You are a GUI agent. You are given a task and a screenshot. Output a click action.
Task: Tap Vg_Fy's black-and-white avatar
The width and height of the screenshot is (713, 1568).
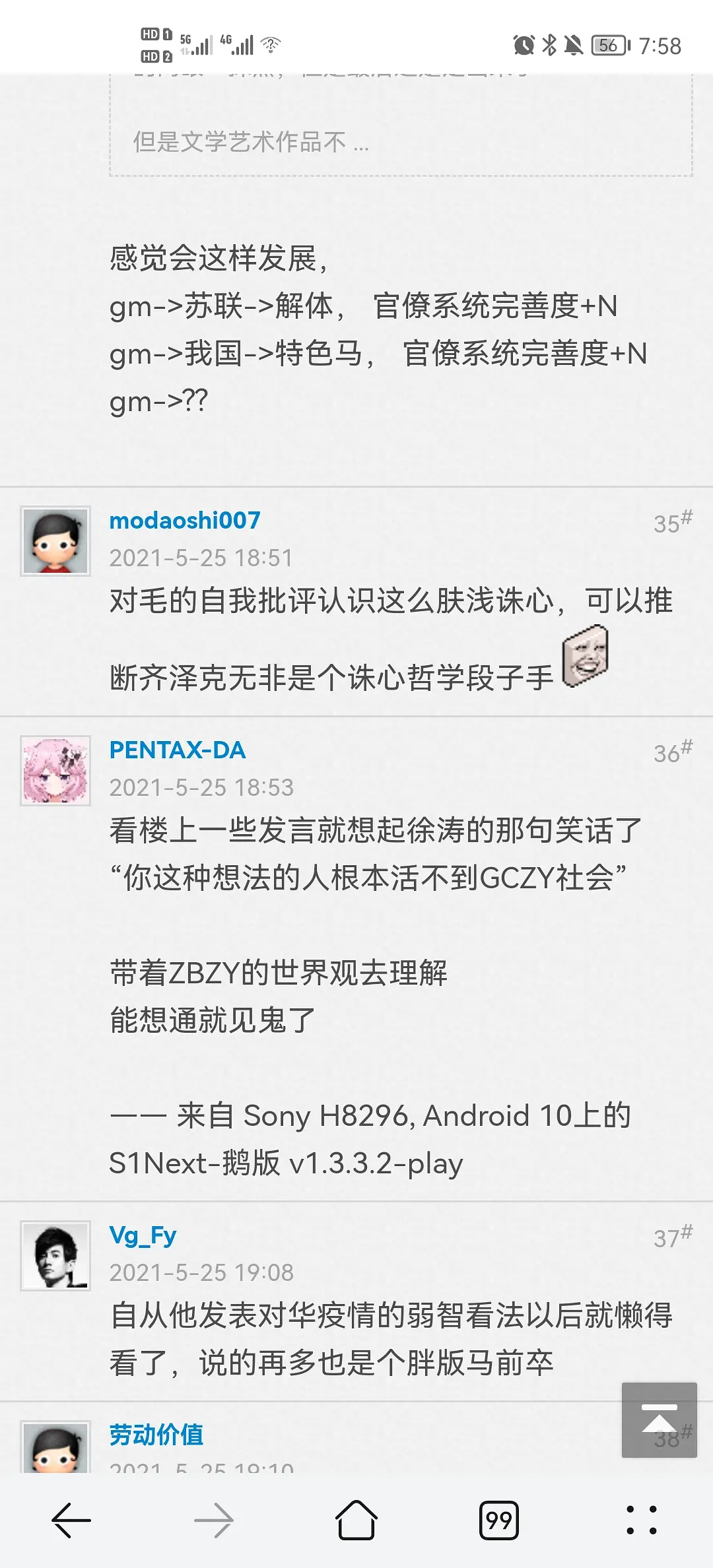coord(55,1256)
